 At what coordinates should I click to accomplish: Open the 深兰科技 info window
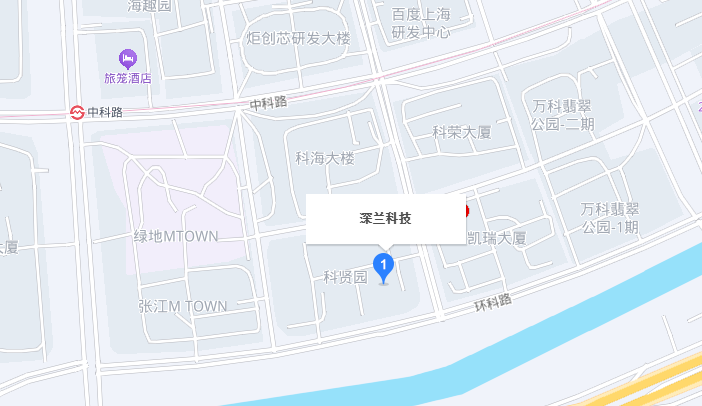tap(385, 219)
